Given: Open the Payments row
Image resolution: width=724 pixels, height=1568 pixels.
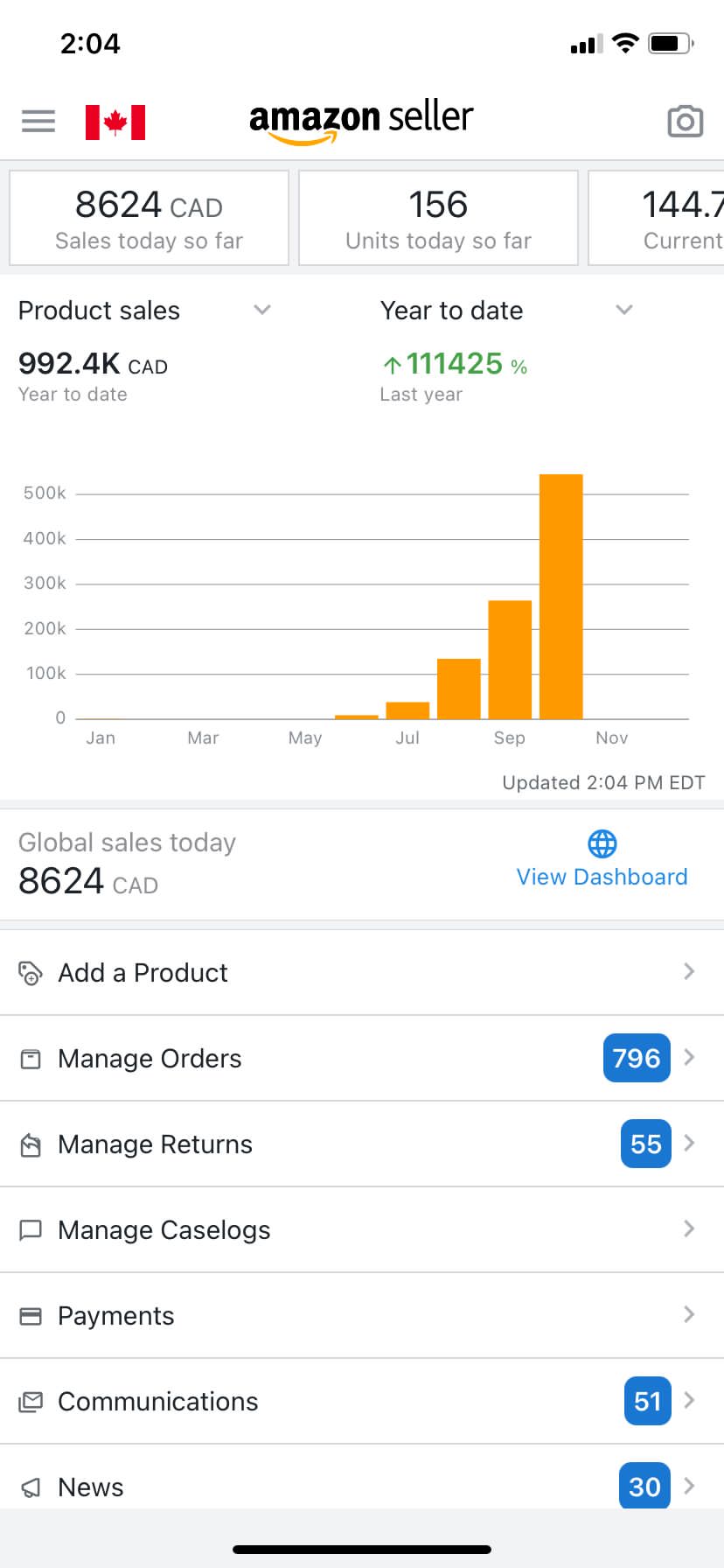Looking at the screenshot, I should 362,1315.
